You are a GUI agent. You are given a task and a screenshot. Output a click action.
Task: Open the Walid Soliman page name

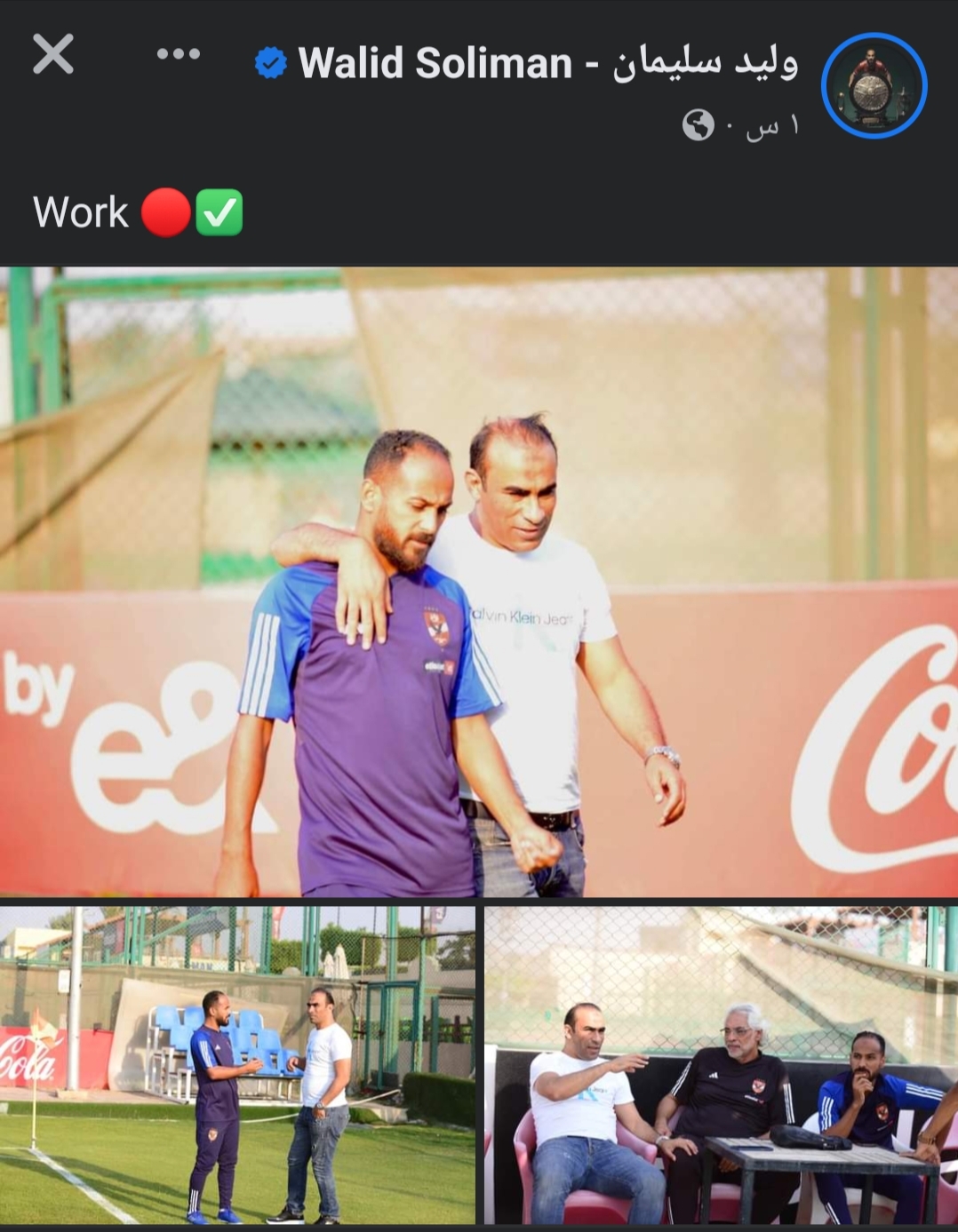[547, 63]
